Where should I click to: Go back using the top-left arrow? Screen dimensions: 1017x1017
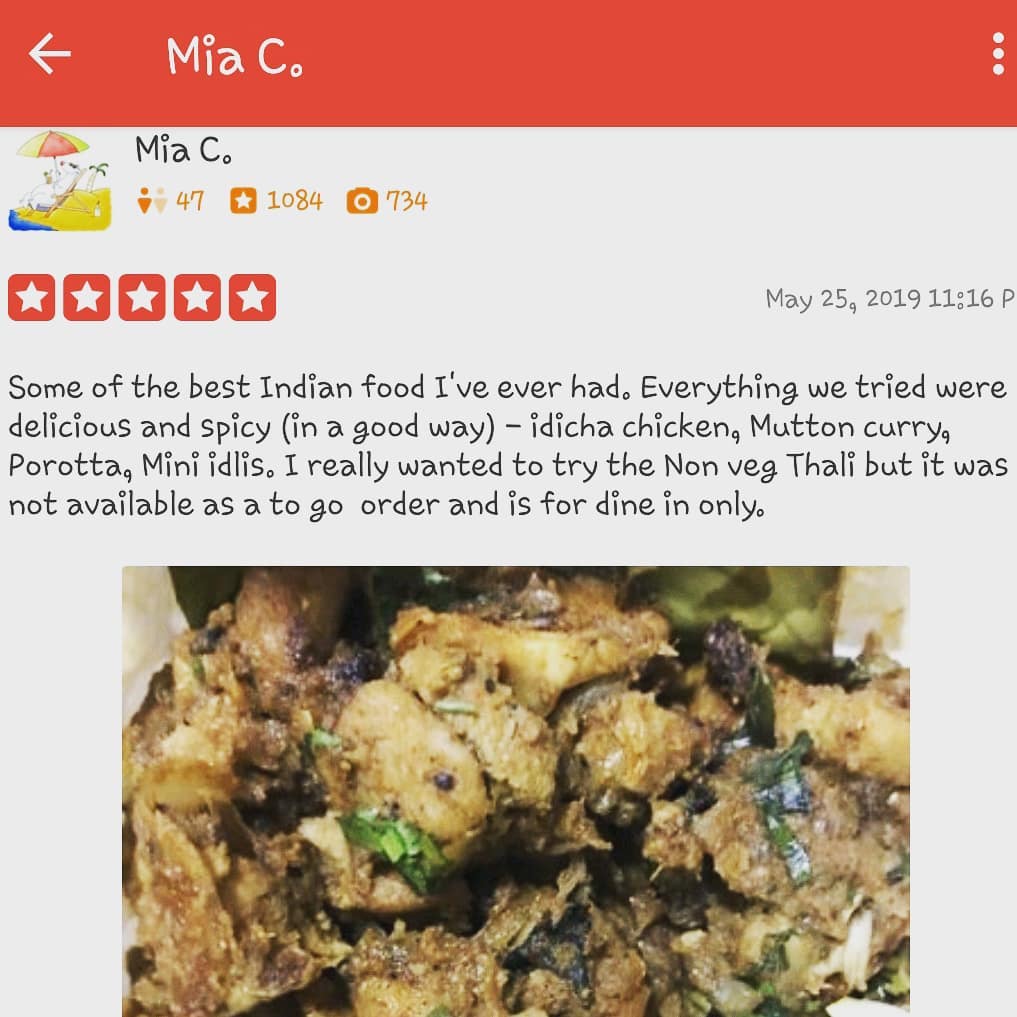[49, 54]
